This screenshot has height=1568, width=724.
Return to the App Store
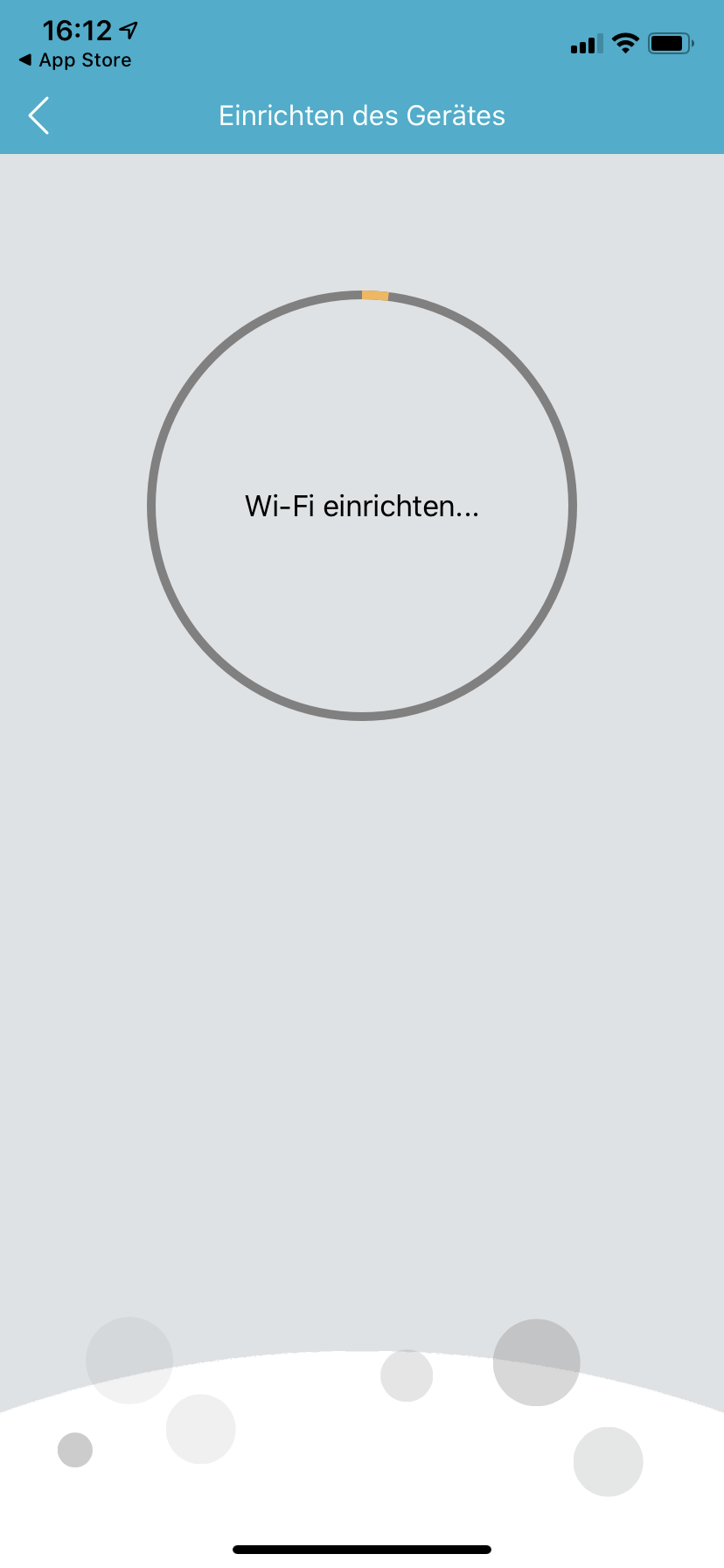pyautogui.click(x=75, y=60)
